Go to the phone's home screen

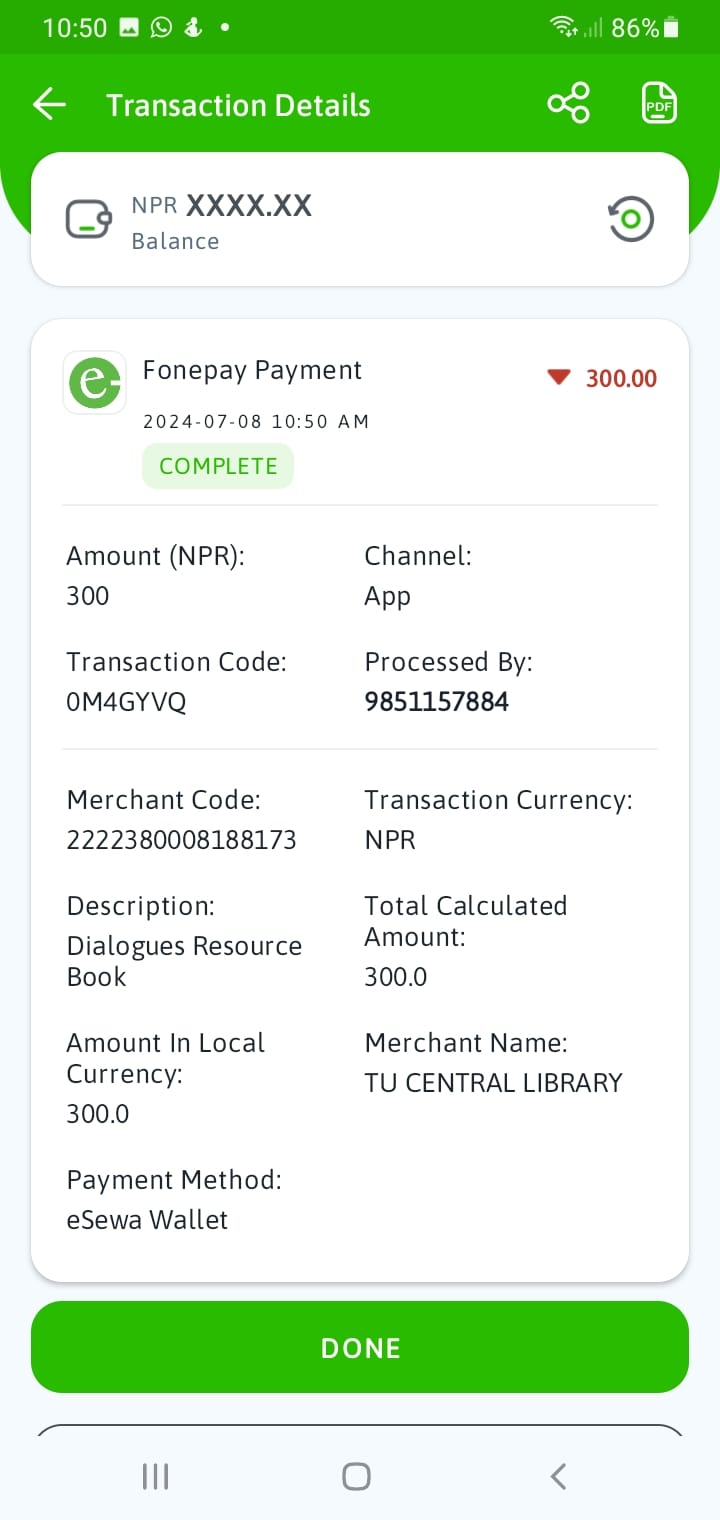tap(356, 1476)
